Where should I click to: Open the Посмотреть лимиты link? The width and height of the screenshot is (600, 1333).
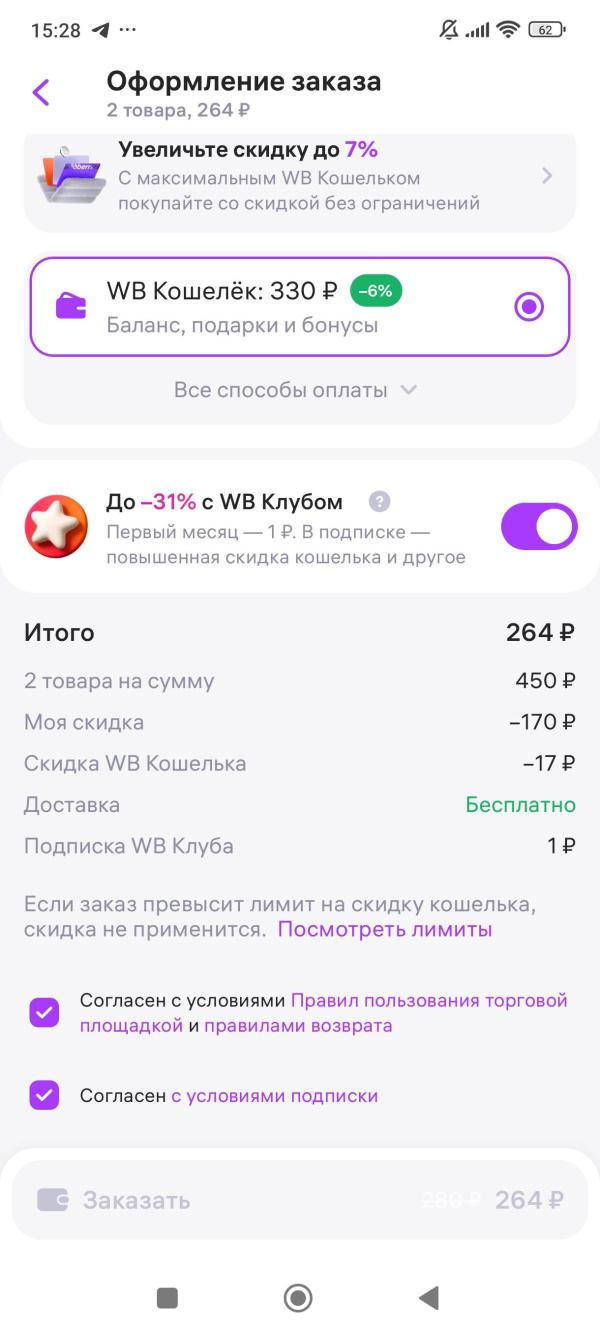385,930
